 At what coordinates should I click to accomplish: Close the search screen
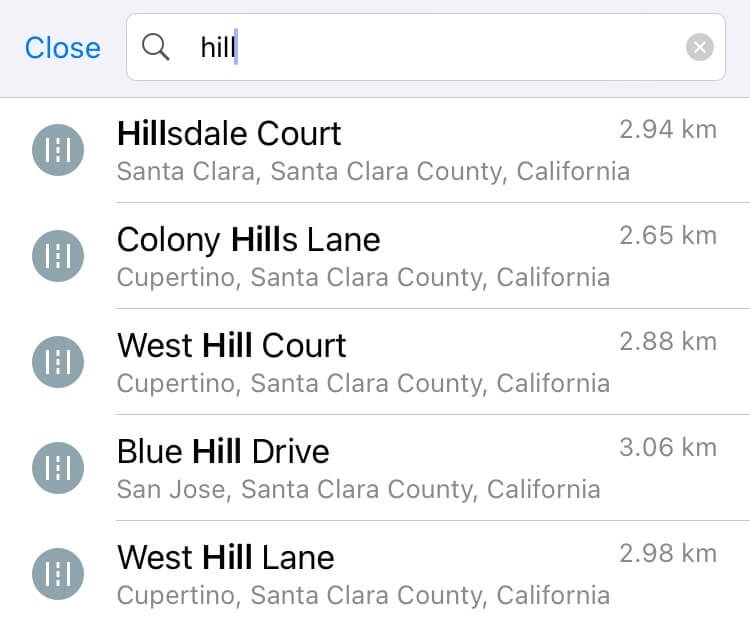click(62, 48)
